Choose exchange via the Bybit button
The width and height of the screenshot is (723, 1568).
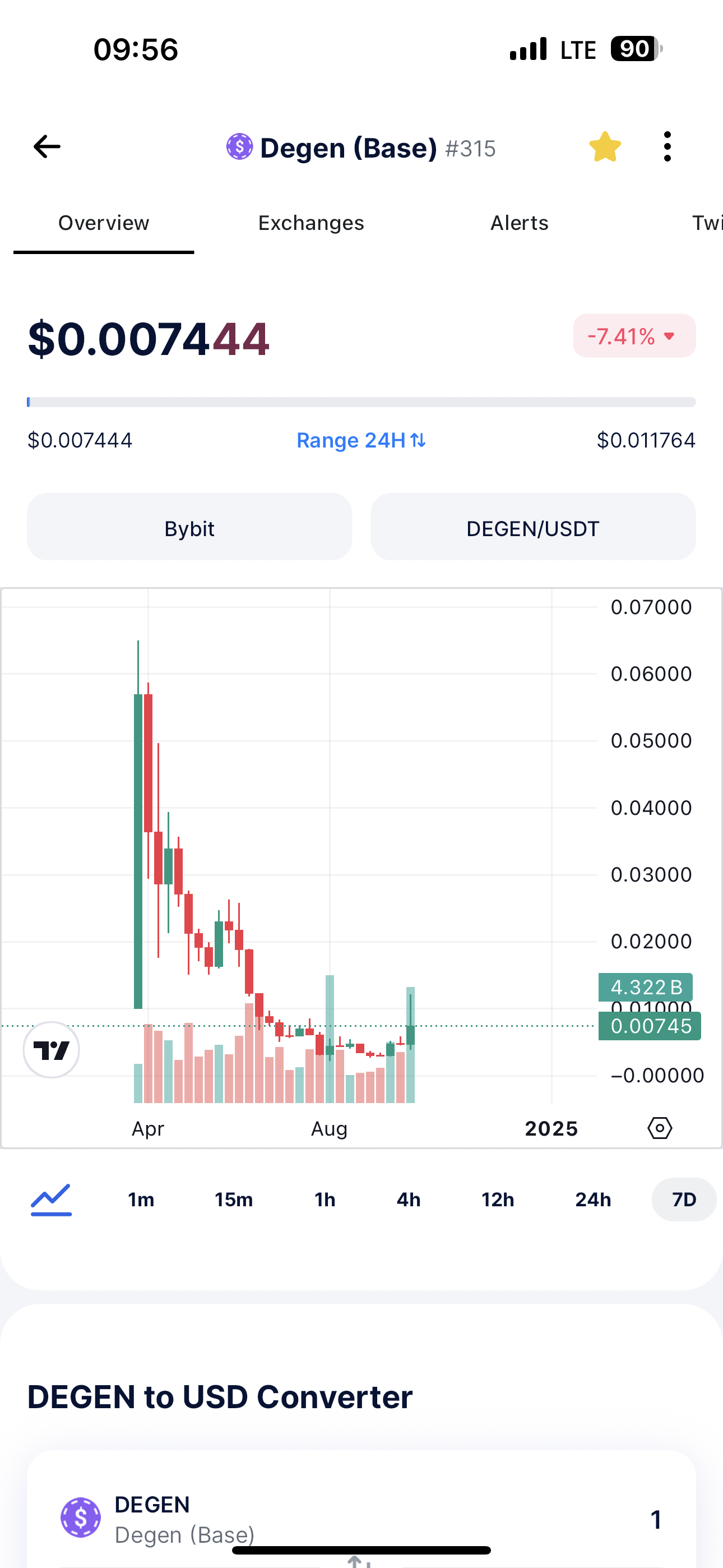pos(189,528)
